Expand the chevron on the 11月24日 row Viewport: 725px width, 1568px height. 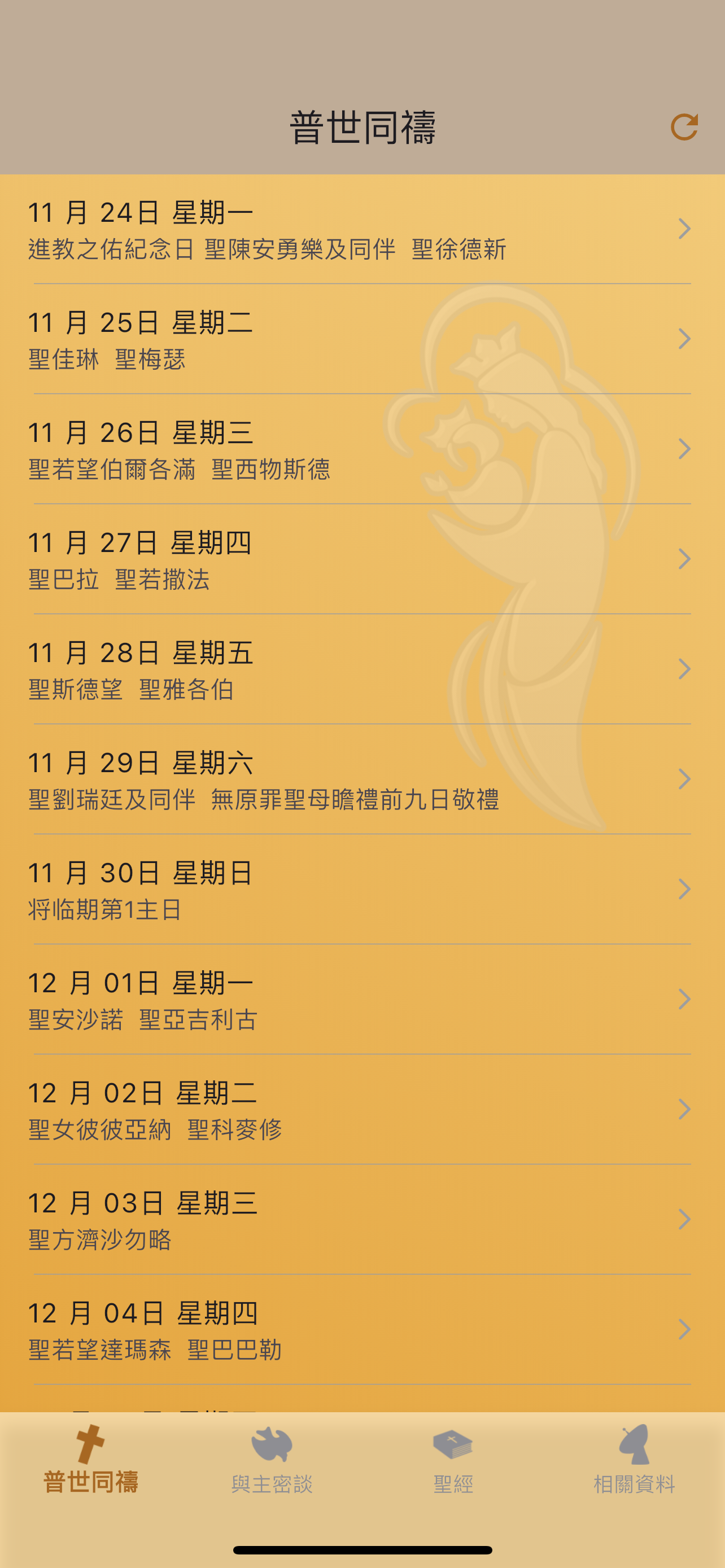[x=684, y=230]
